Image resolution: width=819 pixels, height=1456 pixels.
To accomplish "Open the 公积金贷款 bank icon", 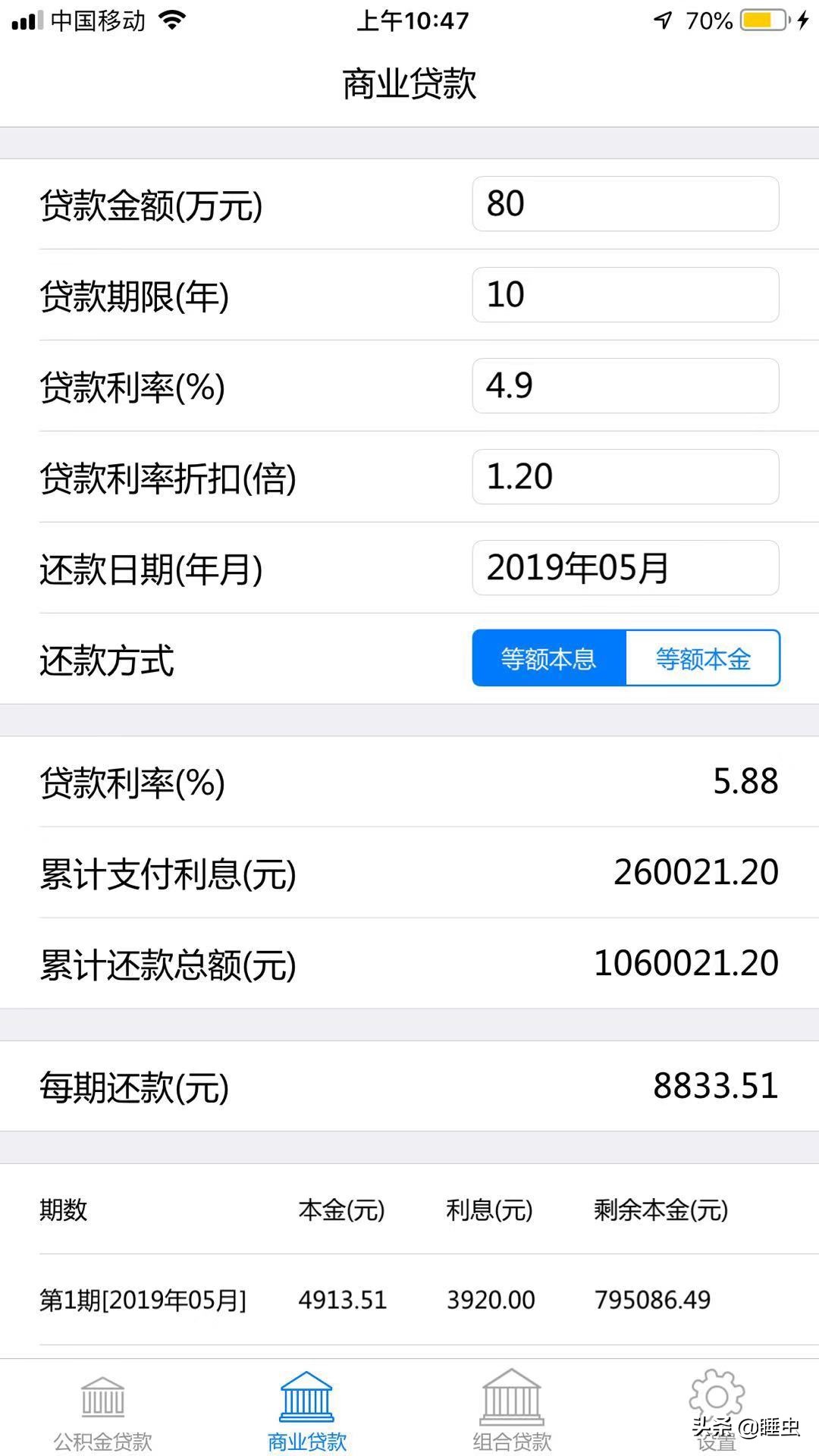I will [x=102, y=1399].
